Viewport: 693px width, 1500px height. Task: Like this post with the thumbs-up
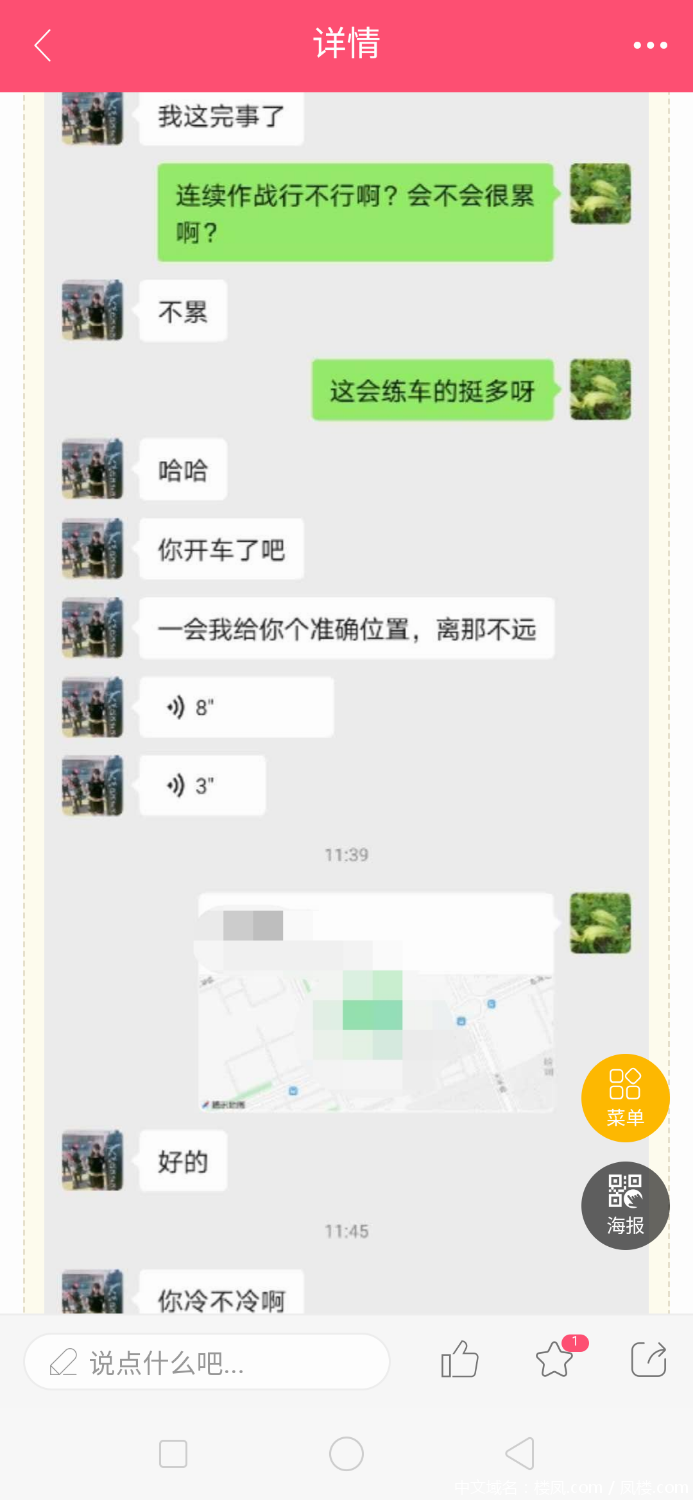[460, 1360]
